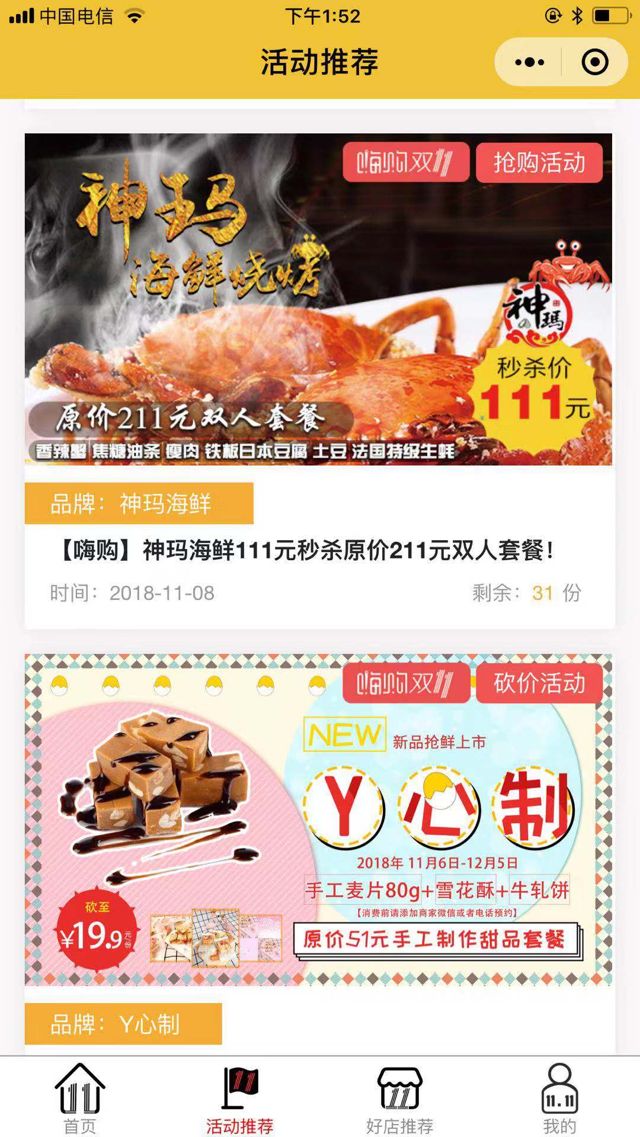Select the 活动推荐 tab
This screenshot has width=640, height=1137.
(240, 1097)
